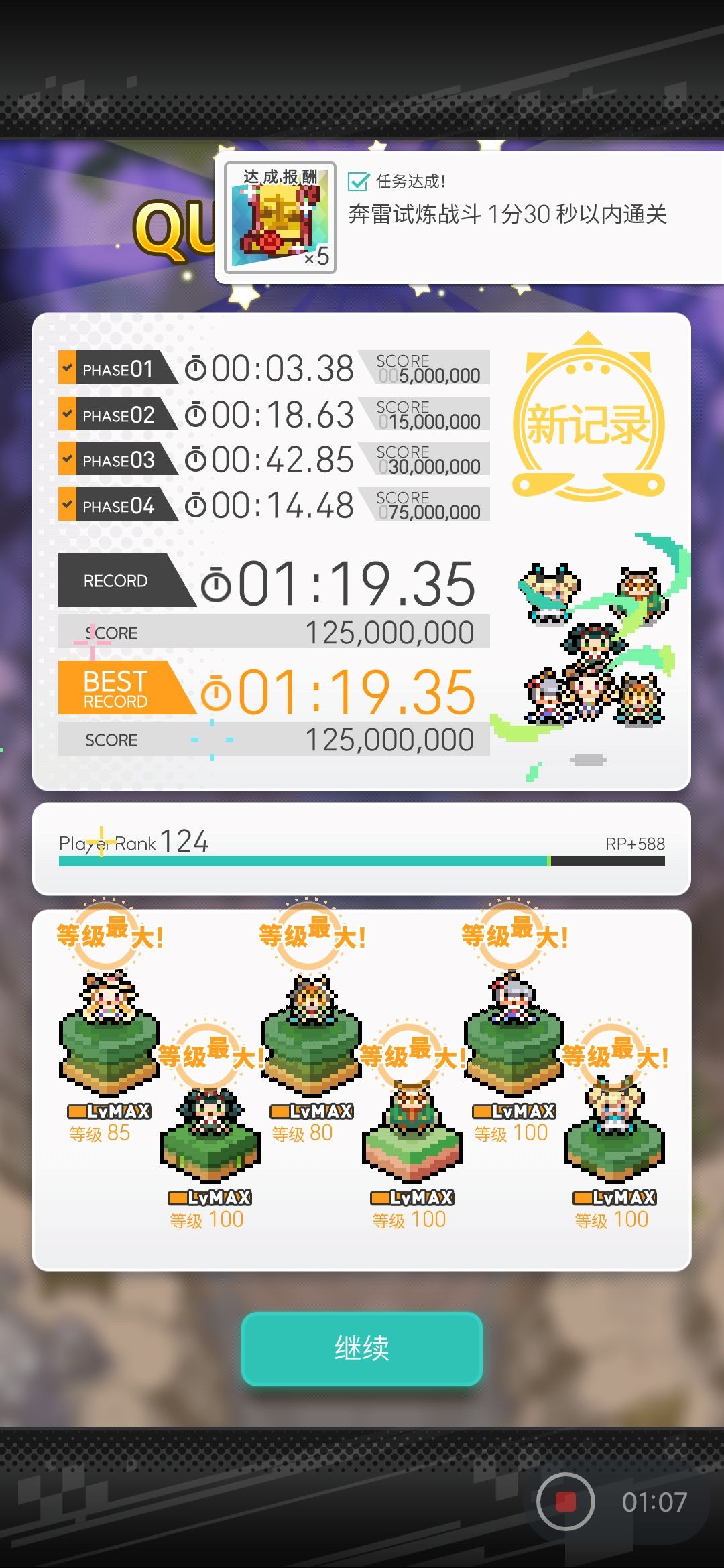This screenshot has width=724, height=1568.
Task: Switch to the PHASE01 results row
Action: tap(117, 368)
